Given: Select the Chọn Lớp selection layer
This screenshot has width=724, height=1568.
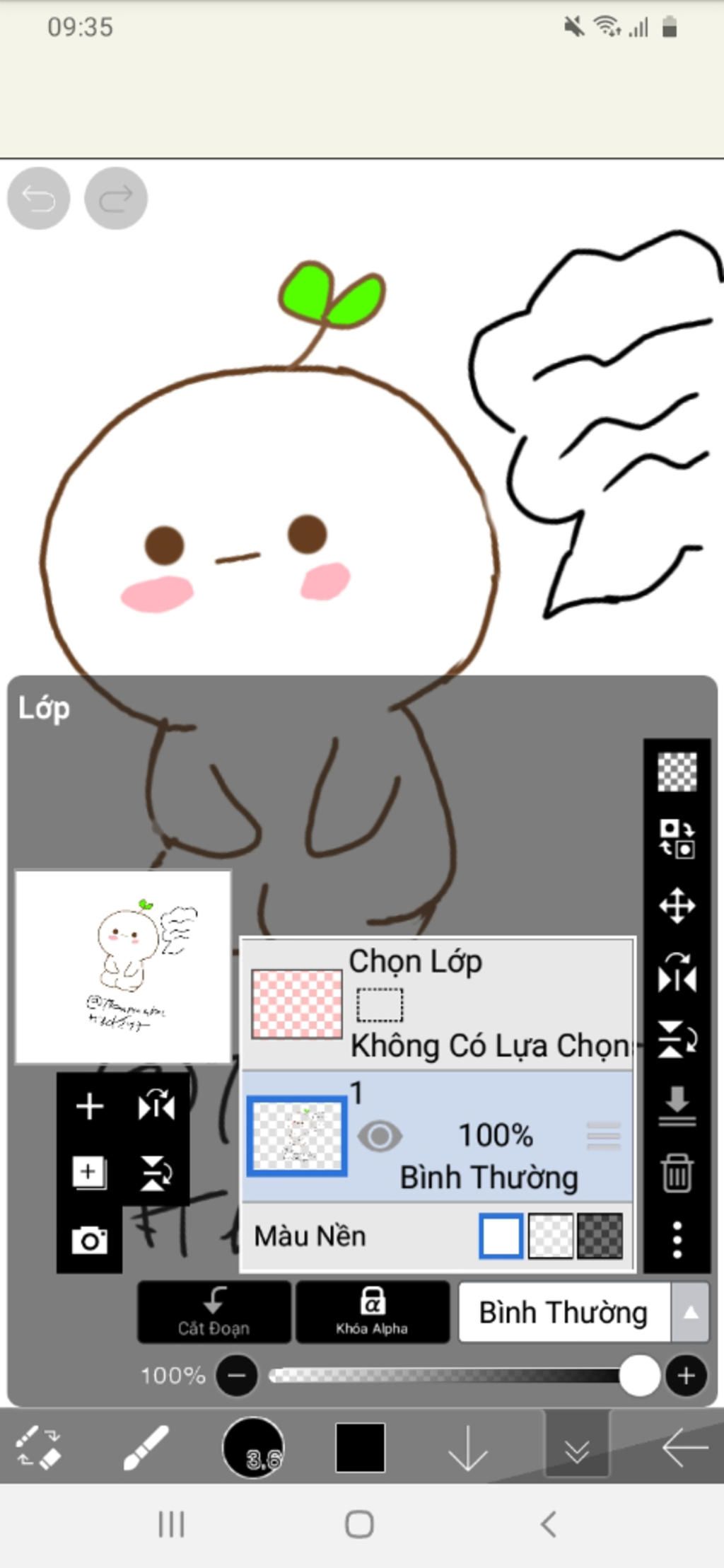Looking at the screenshot, I should [437, 1004].
